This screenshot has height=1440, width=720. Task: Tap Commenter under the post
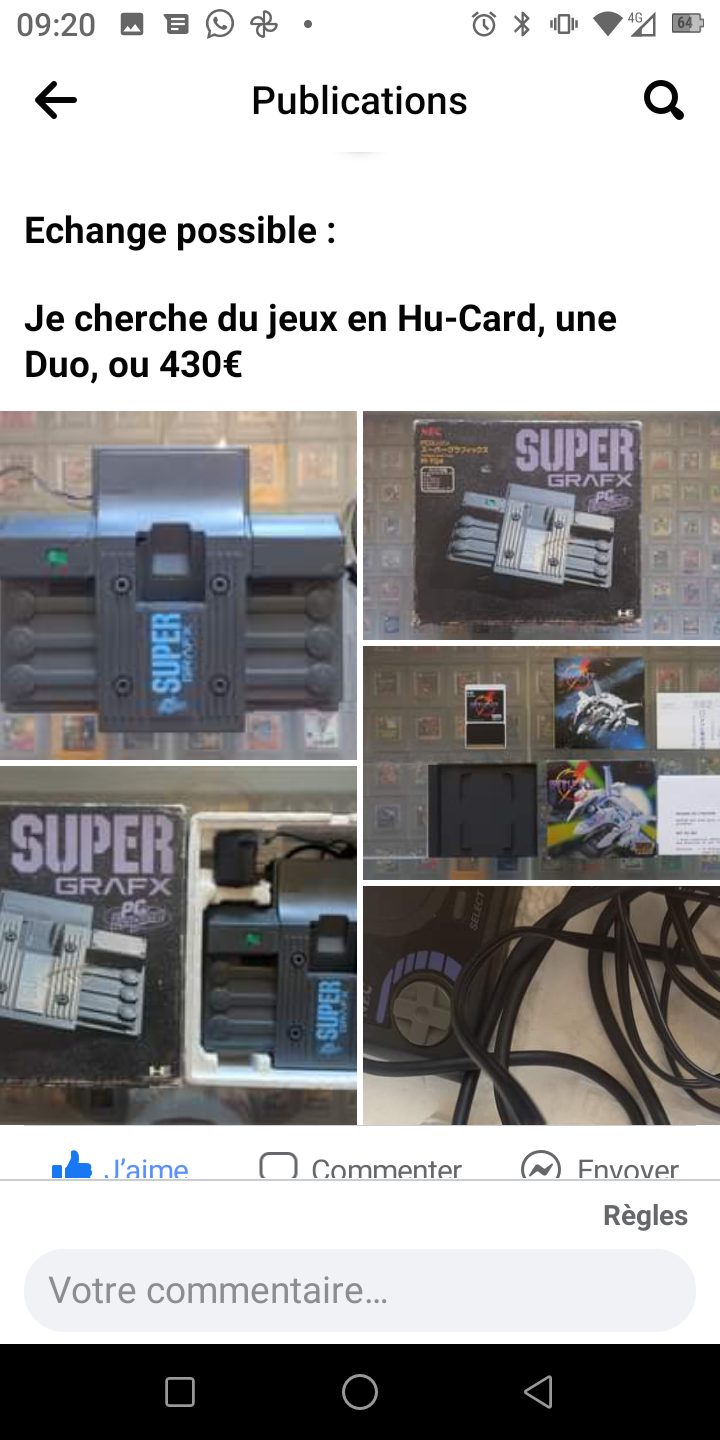pyautogui.click(x=360, y=1167)
